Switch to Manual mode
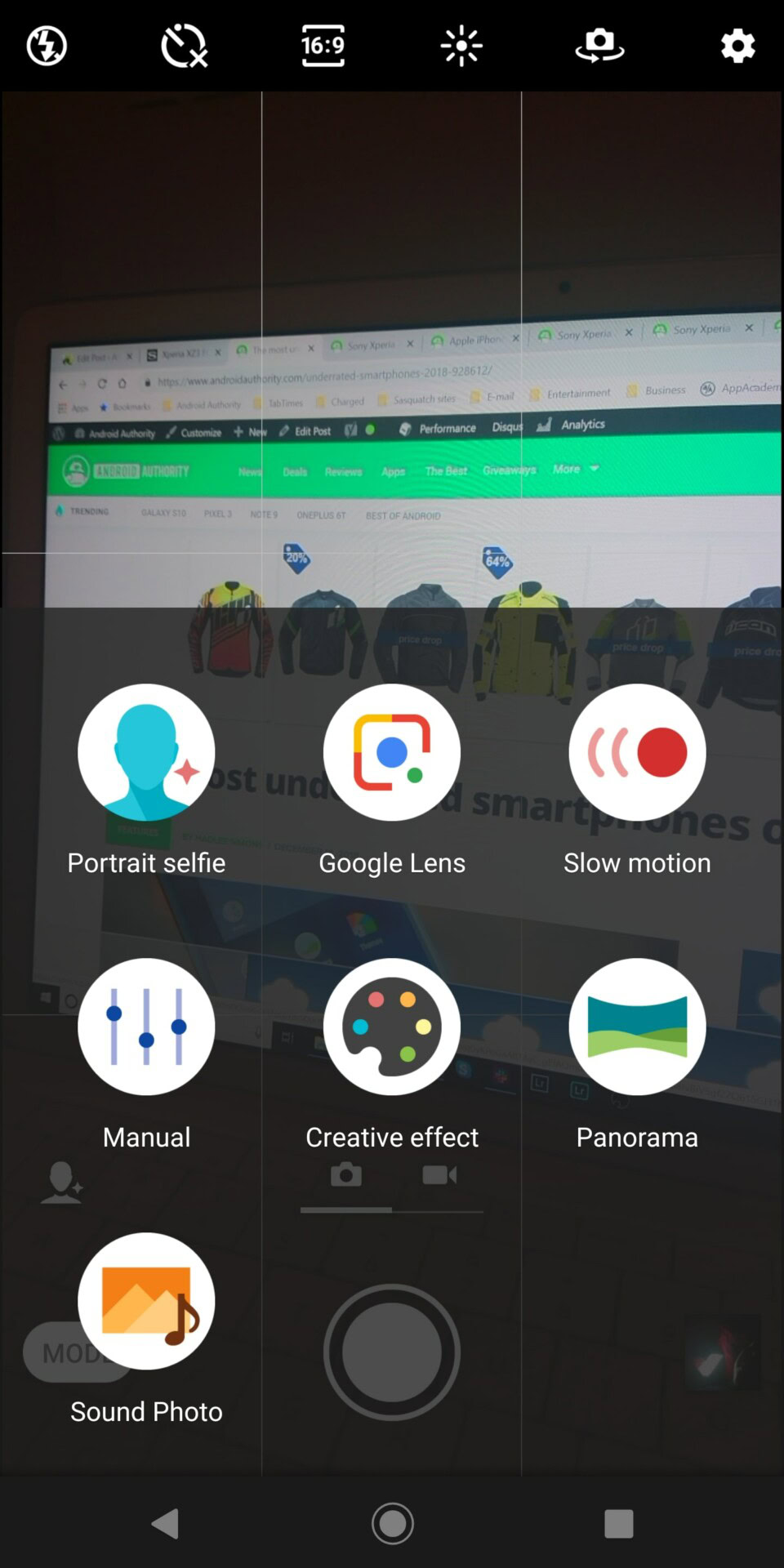 (146, 1027)
